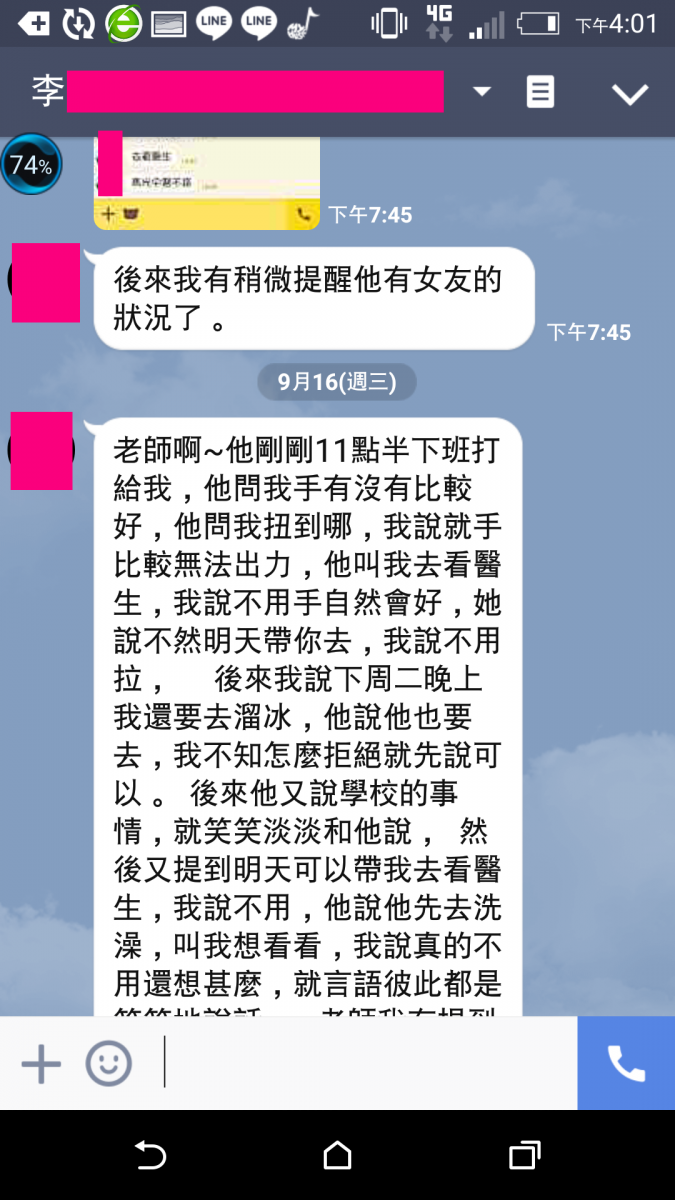
Task: Start a voice call with phone button
Action: [x=626, y=1063]
